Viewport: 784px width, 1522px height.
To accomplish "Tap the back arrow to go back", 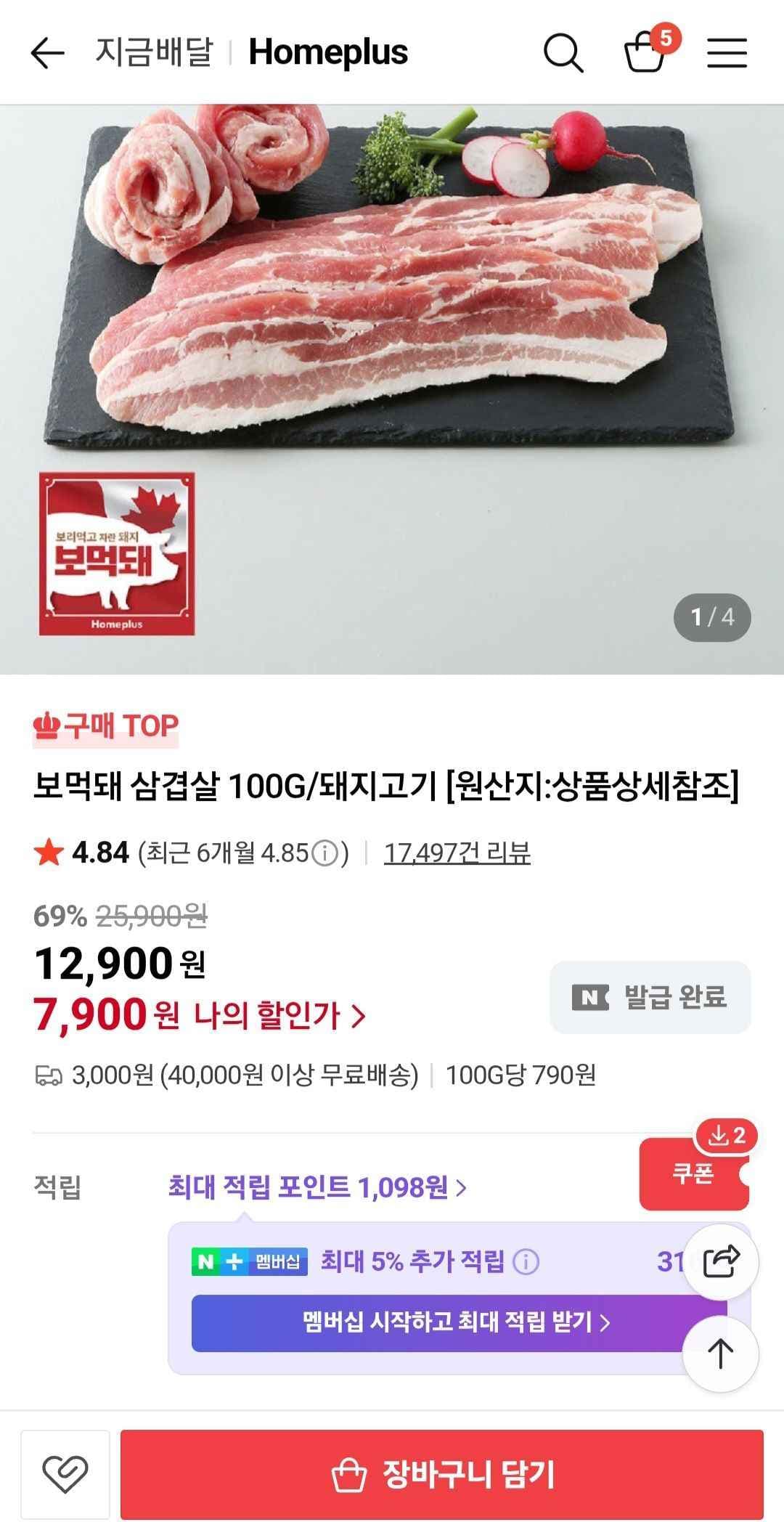I will click(46, 52).
